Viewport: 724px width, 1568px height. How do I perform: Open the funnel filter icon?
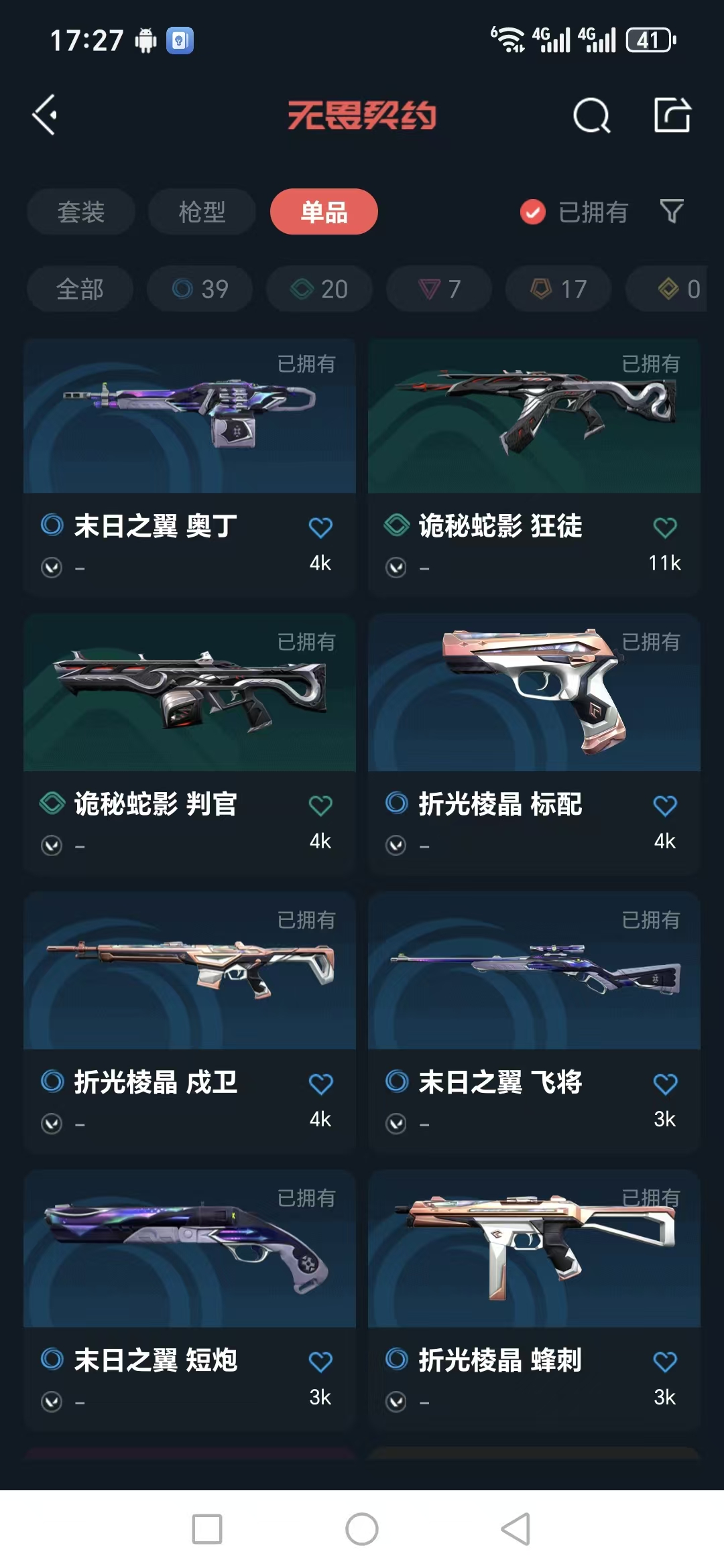(x=672, y=212)
